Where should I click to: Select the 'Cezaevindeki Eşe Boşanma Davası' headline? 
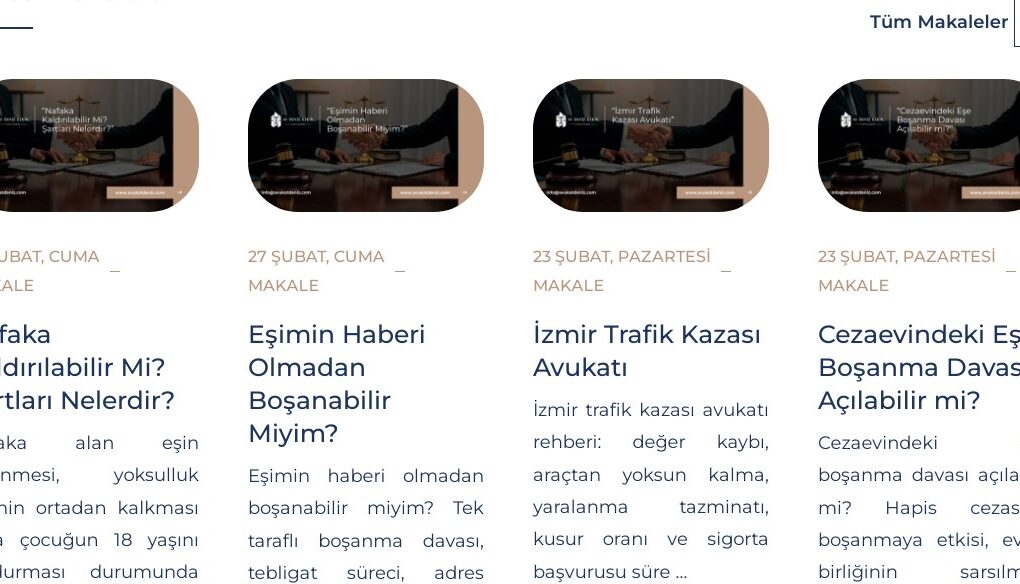click(x=918, y=367)
